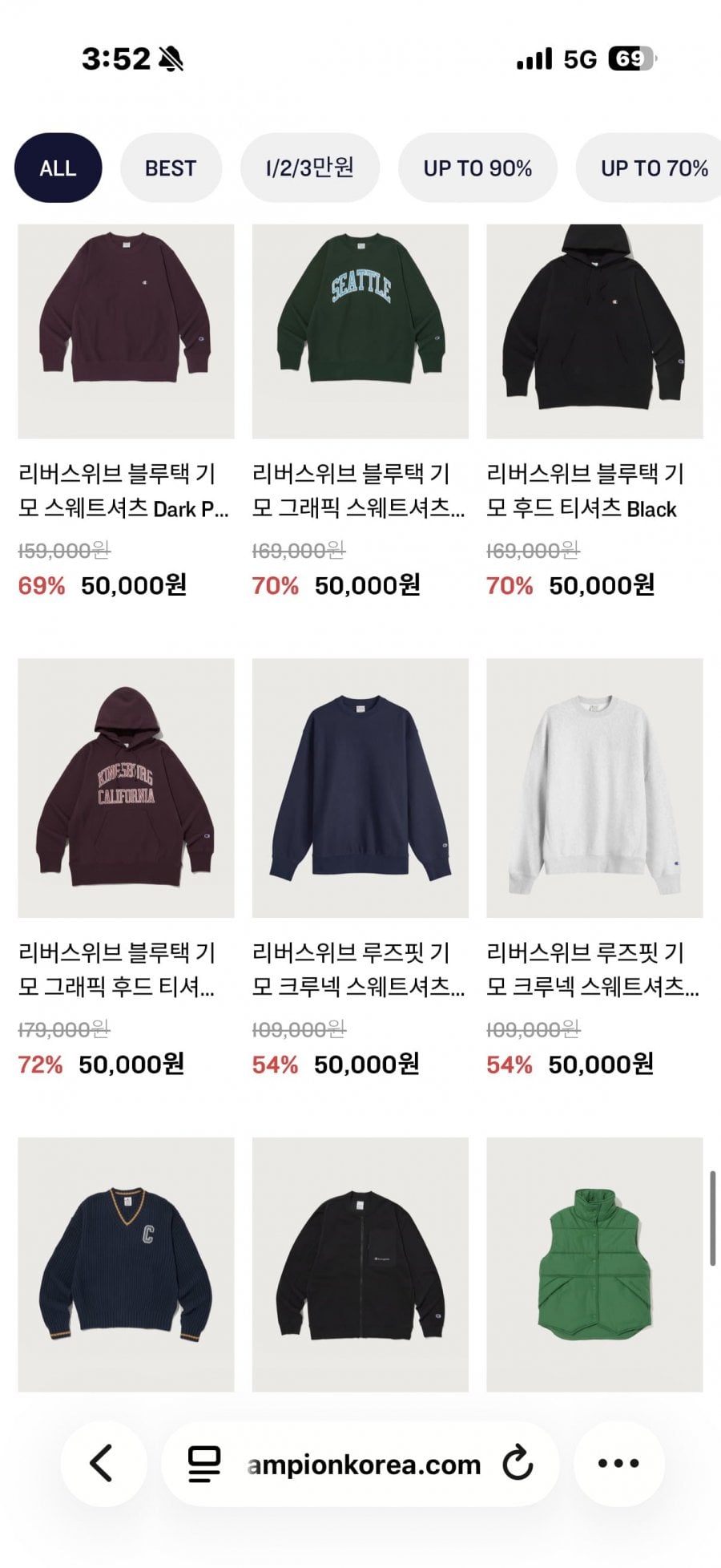Reload the page with refresh icon
This screenshot has height=1568, width=721.
(x=518, y=1463)
